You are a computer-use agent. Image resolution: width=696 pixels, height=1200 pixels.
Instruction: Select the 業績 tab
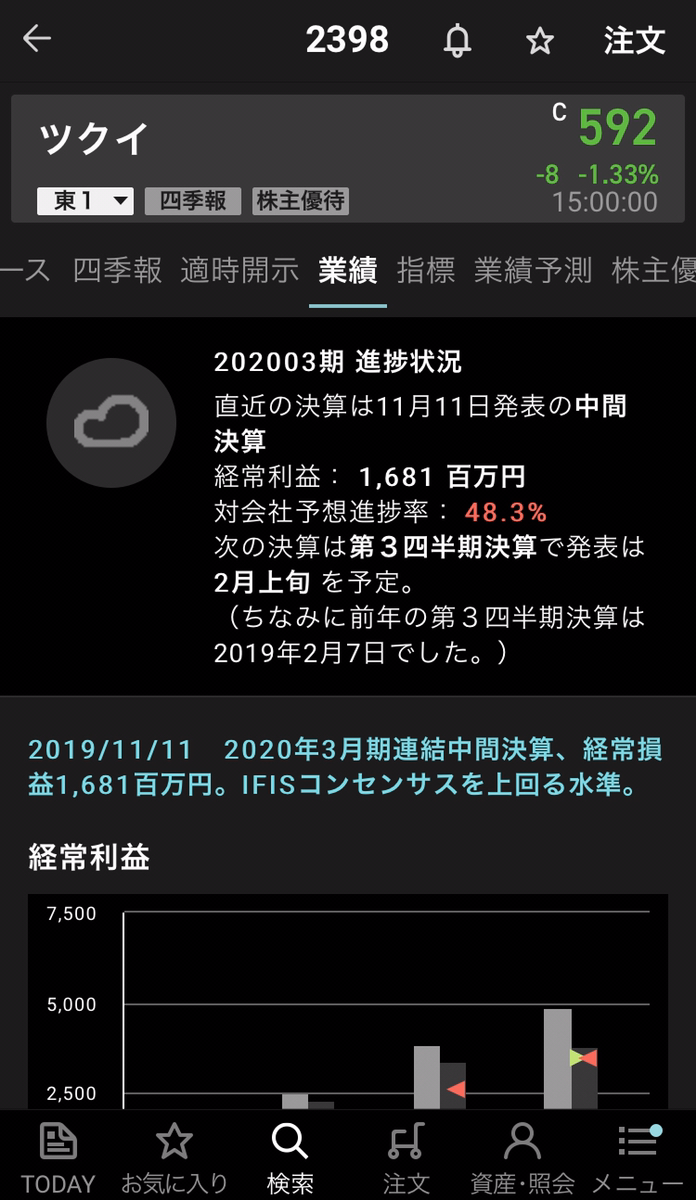coord(347,270)
